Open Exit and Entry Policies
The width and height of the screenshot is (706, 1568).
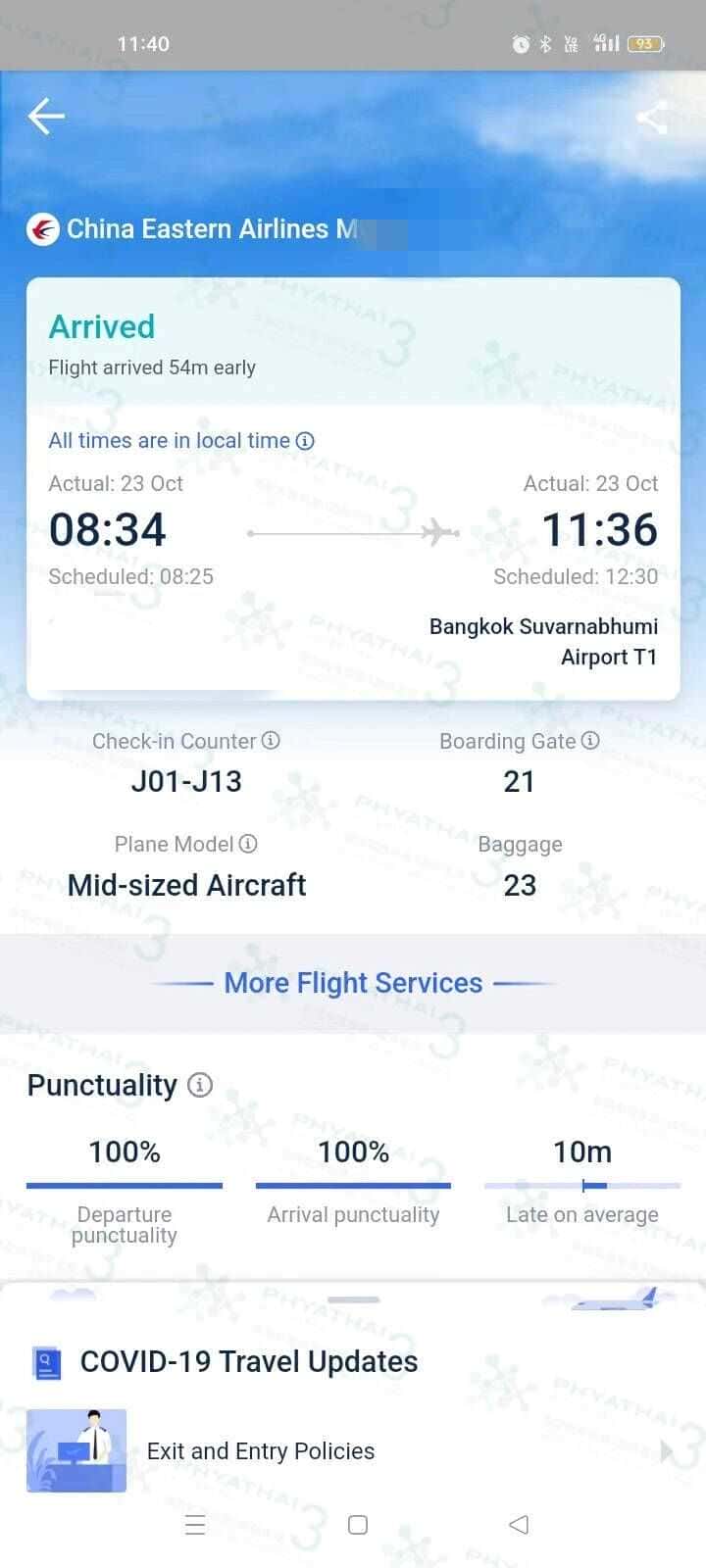260,1451
